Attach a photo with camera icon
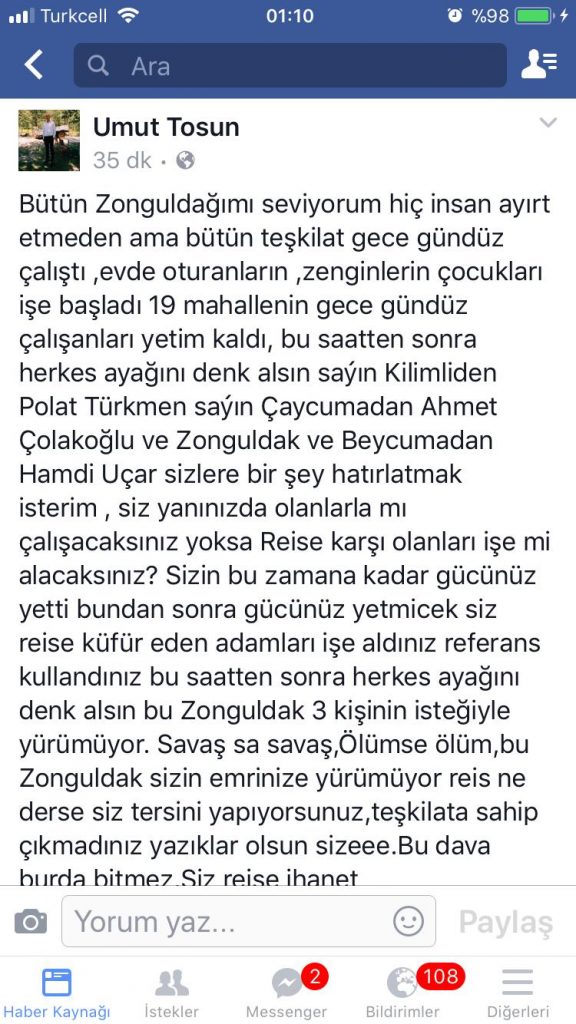Image resolution: width=576 pixels, height=1024 pixels. click(x=31, y=921)
